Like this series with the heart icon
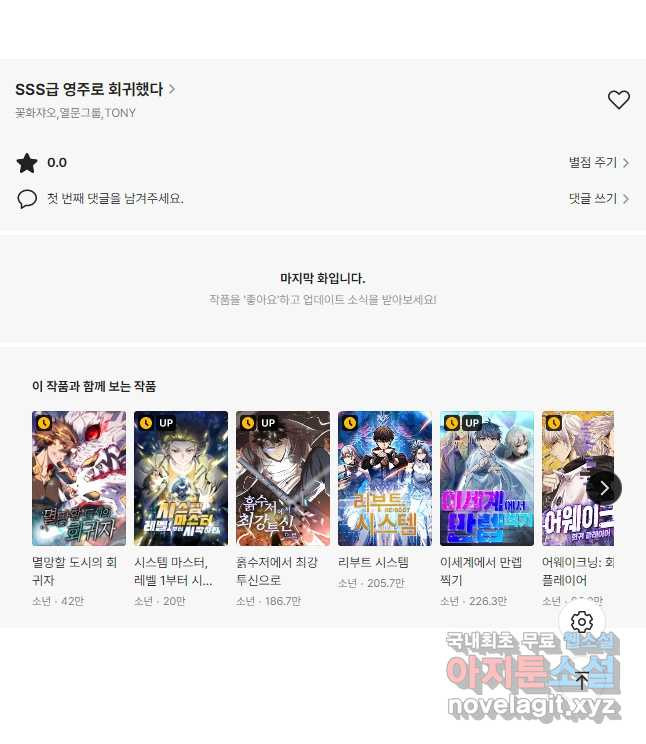The height and width of the screenshot is (744, 646). coord(619,100)
